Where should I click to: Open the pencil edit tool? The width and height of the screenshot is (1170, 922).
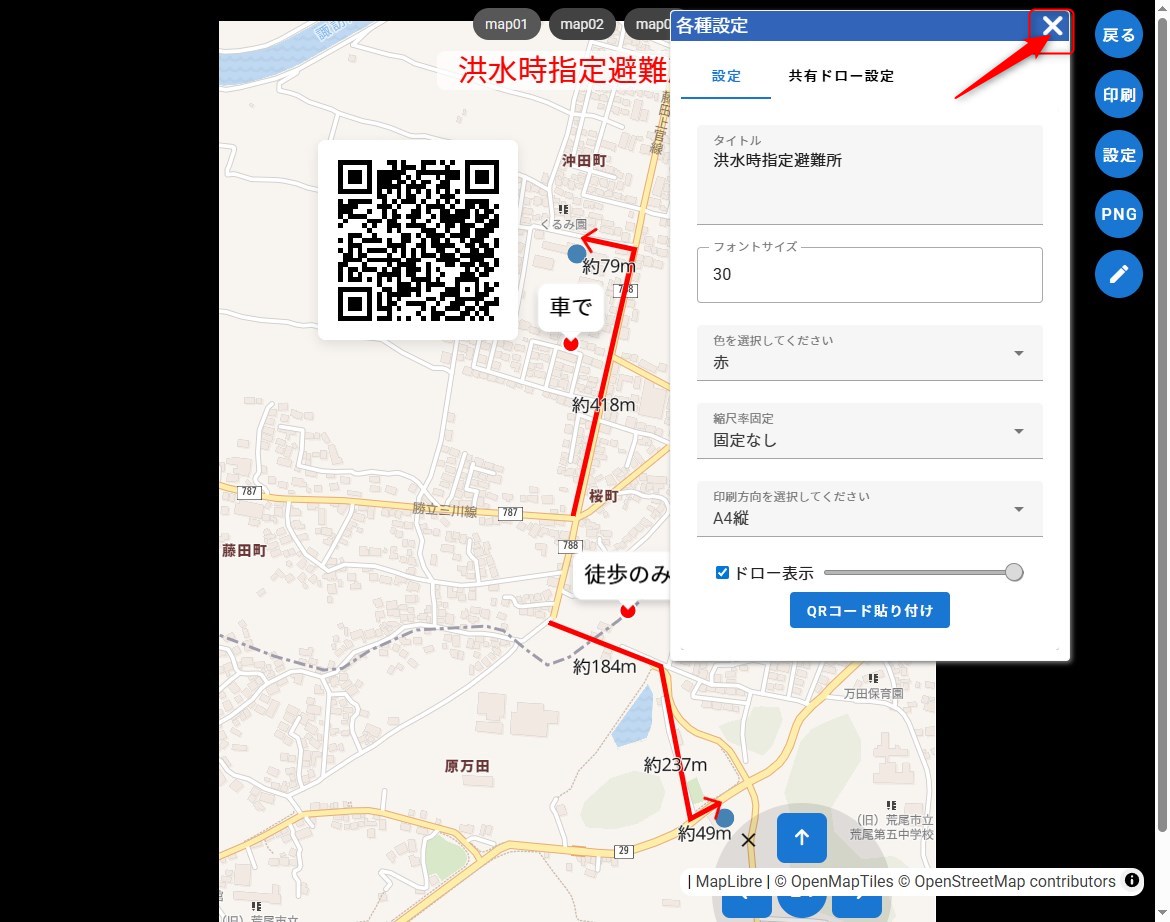[x=1119, y=273]
